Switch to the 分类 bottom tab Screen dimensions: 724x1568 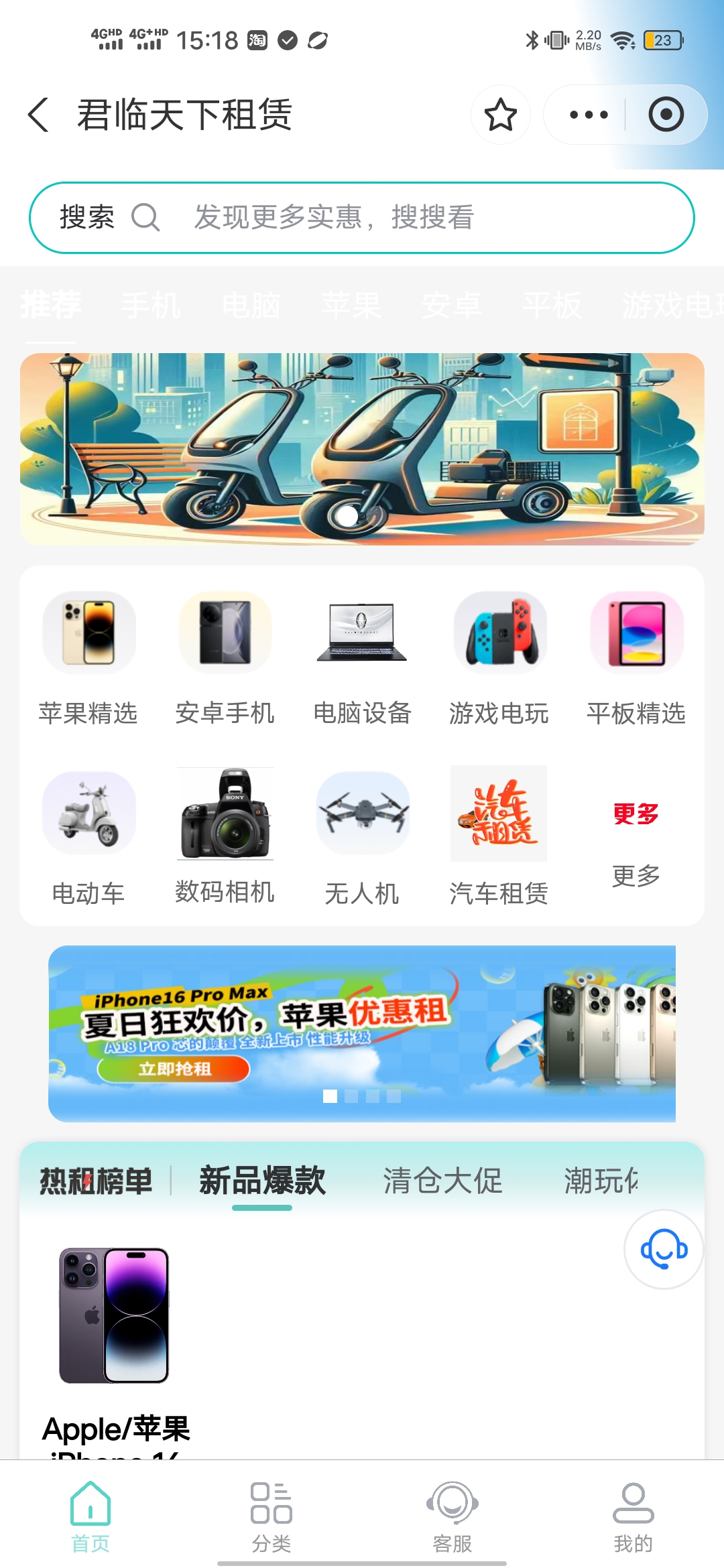pos(271,1516)
